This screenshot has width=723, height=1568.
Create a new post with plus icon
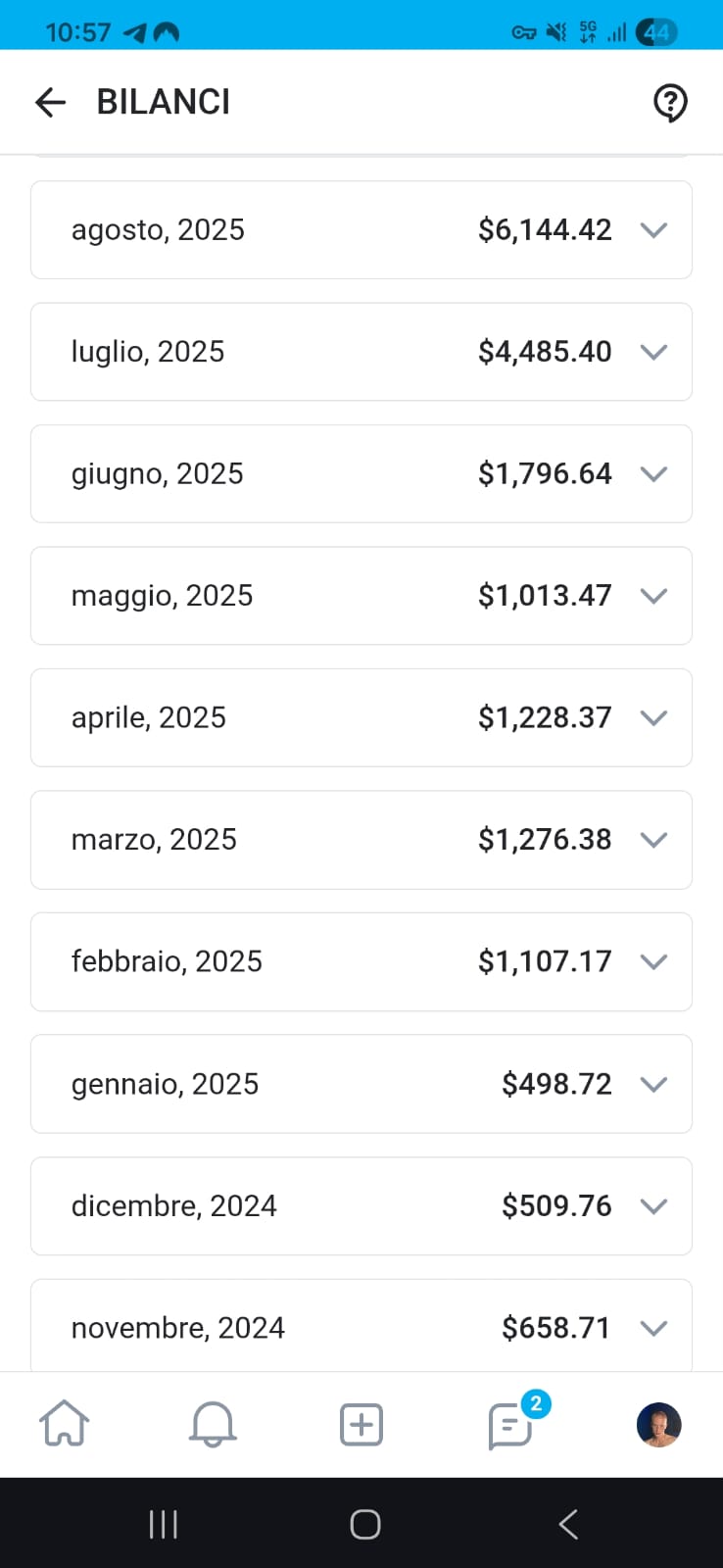pos(361,1424)
